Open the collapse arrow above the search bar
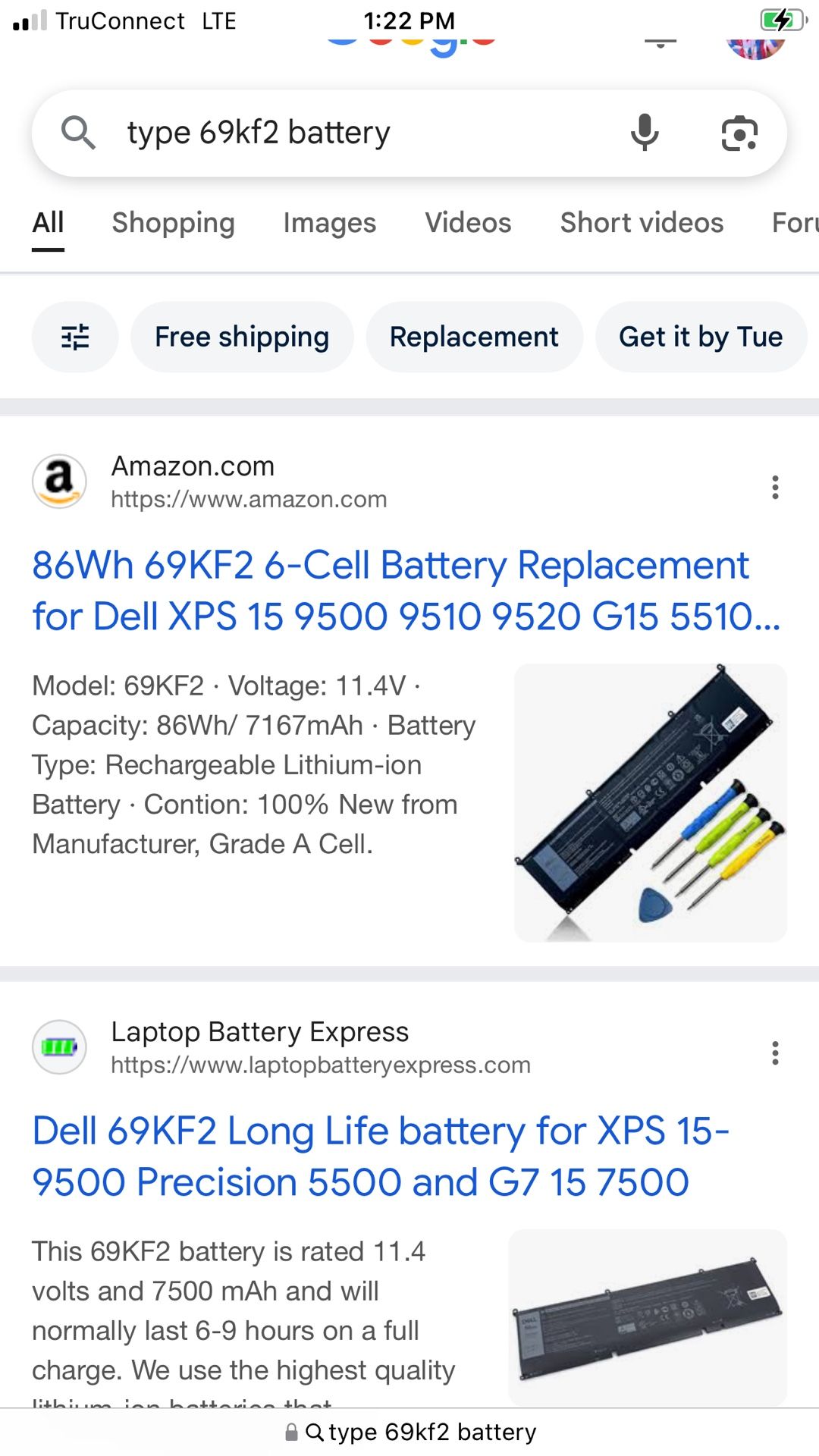Image resolution: width=819 pixels, height=1456 pixels. (661, 42)
